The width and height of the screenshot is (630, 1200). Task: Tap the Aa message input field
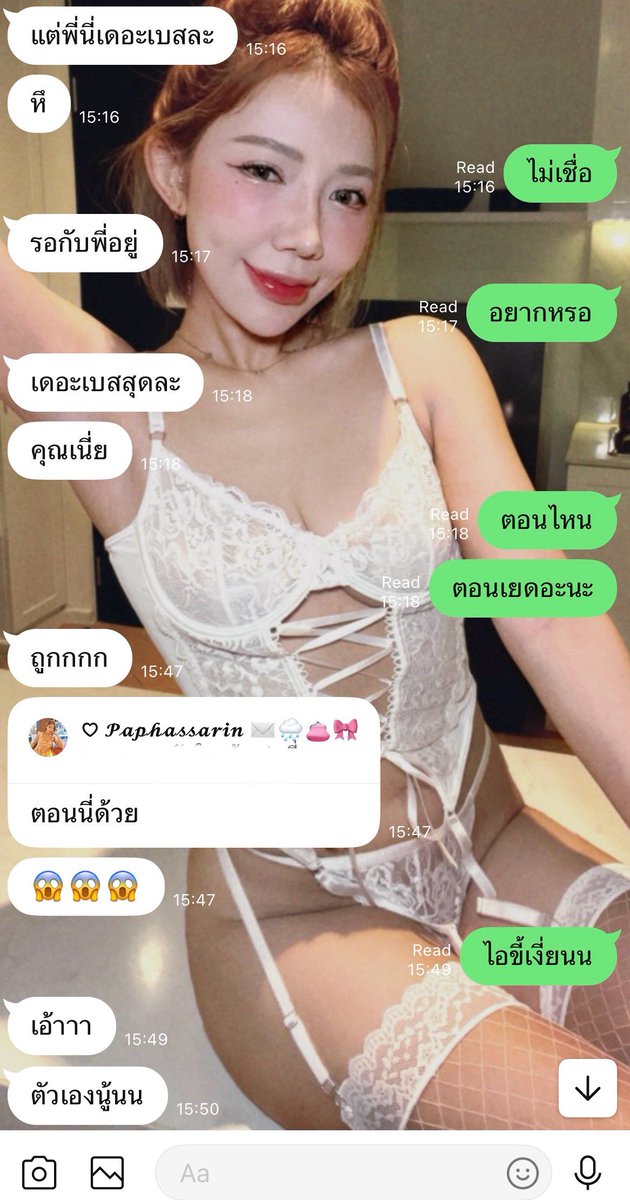[330, 1172]
